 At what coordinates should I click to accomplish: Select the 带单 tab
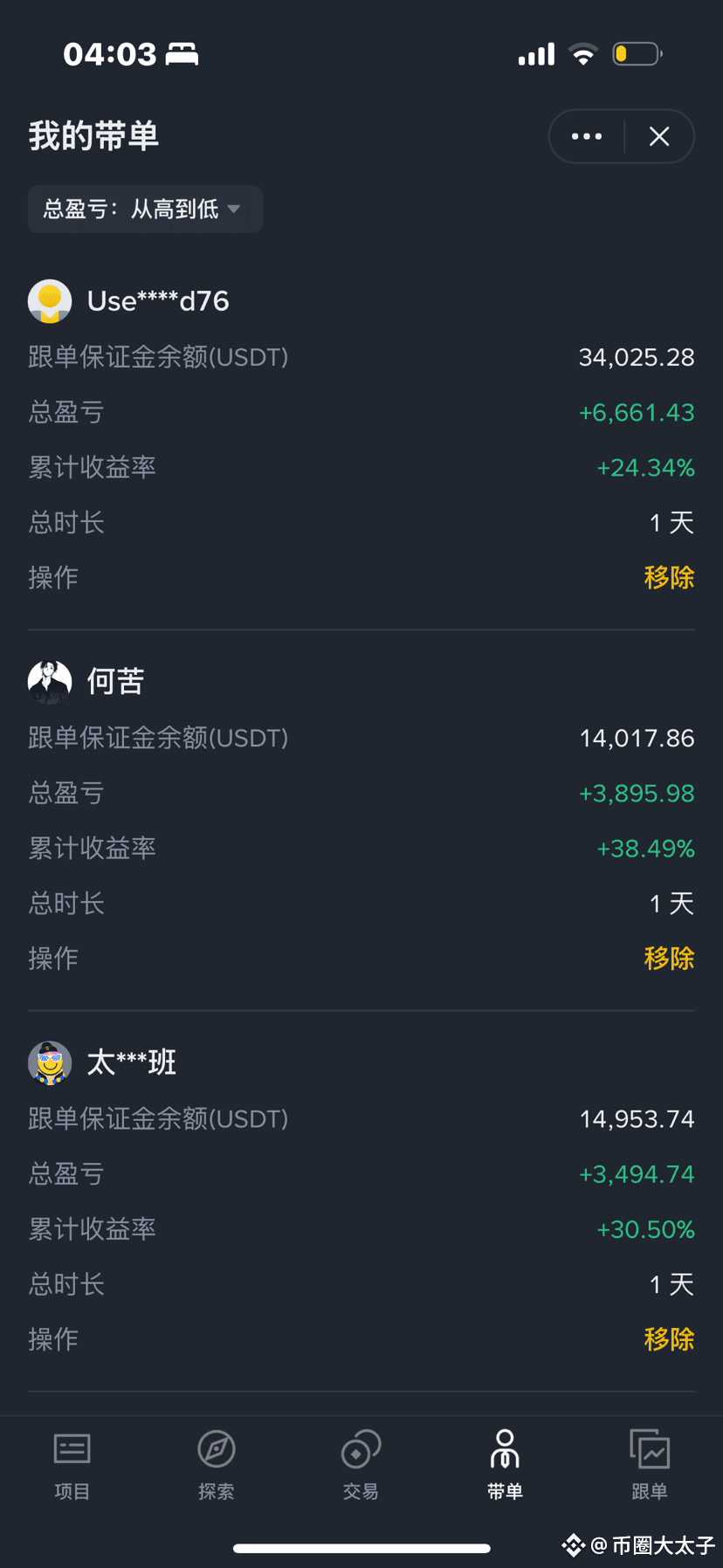[505, 1465]
